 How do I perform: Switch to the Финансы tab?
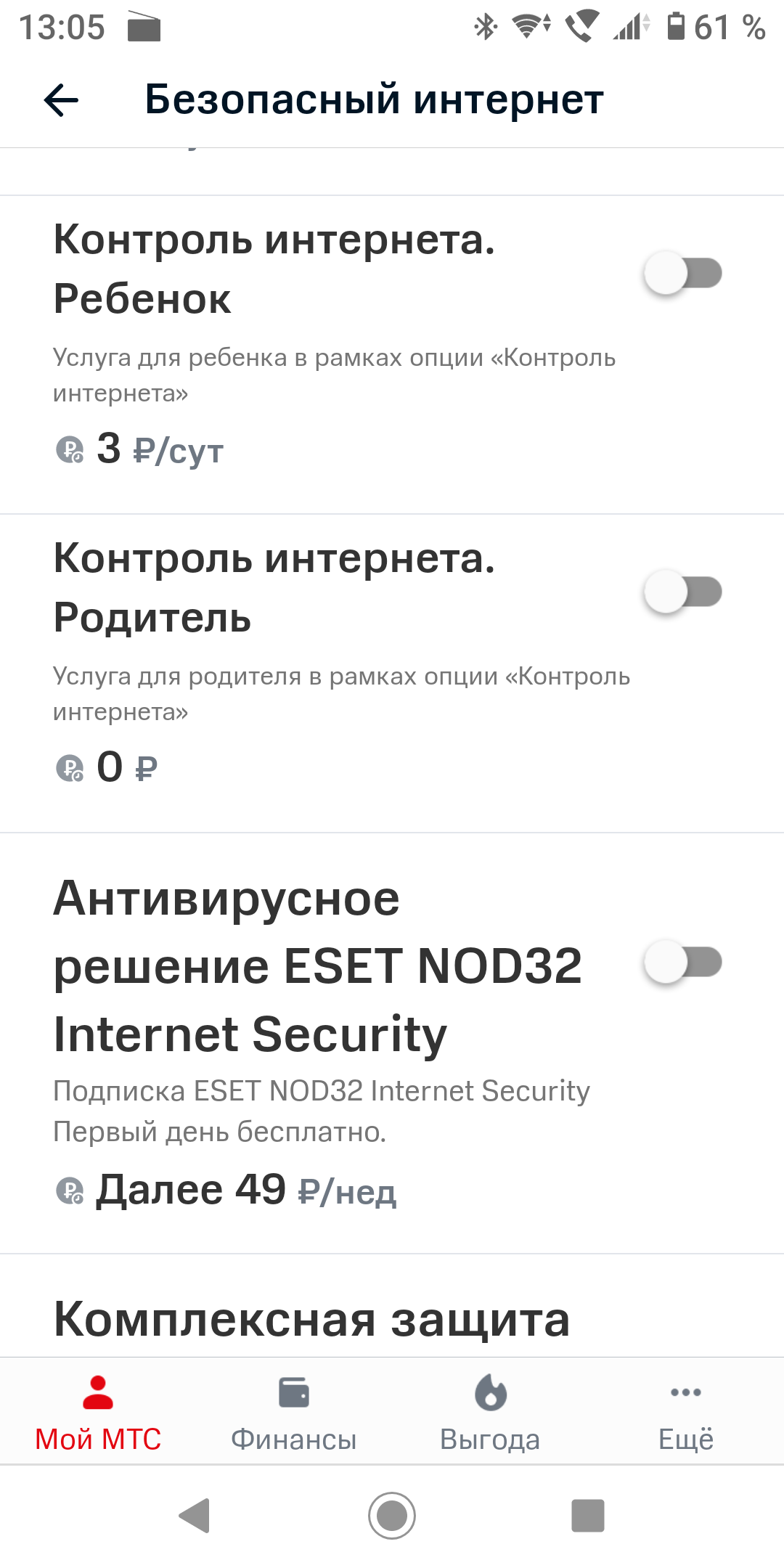coord(294,1412)
